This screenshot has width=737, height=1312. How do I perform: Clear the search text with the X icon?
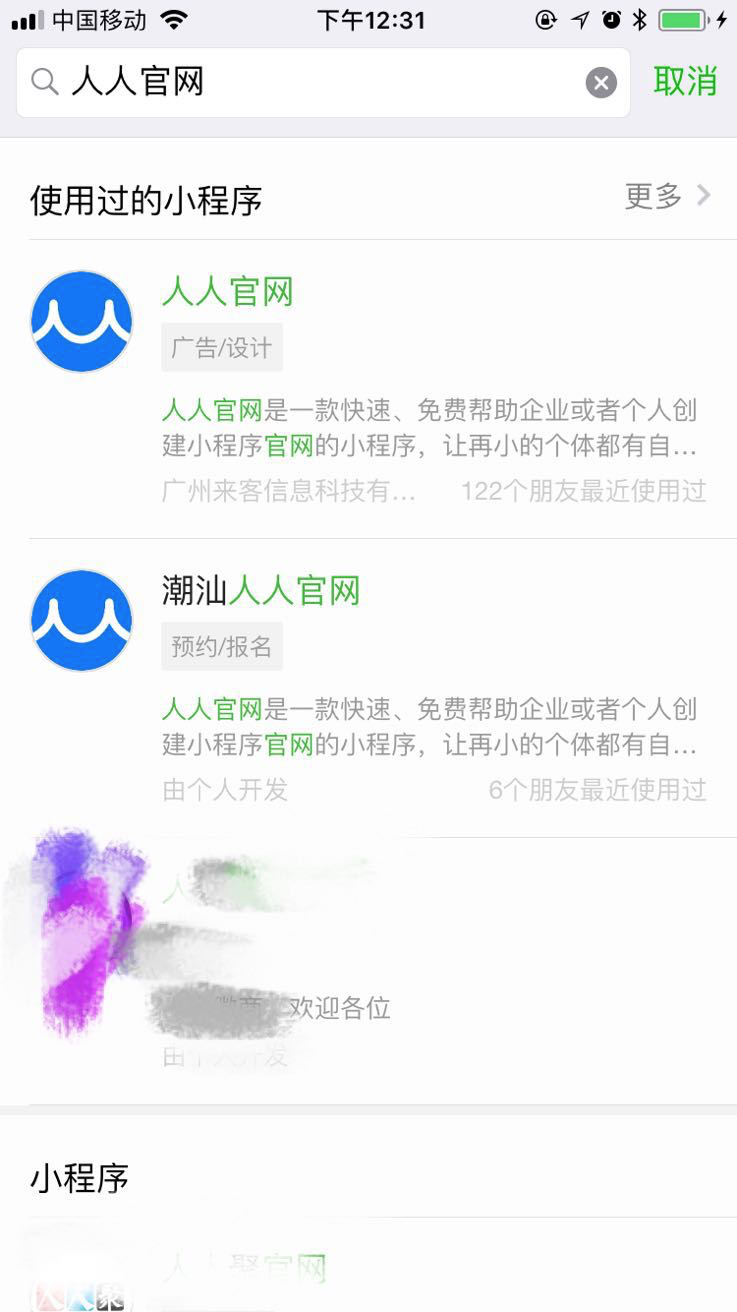(x=601, y=83)
